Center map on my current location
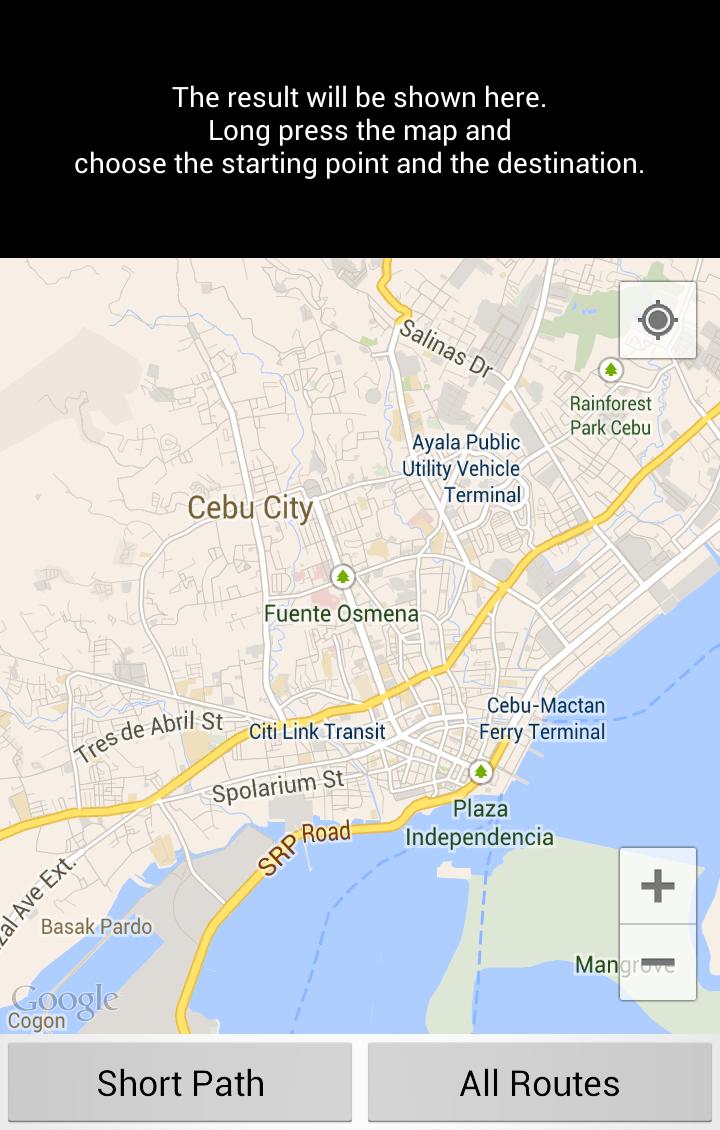 point(658,320)
